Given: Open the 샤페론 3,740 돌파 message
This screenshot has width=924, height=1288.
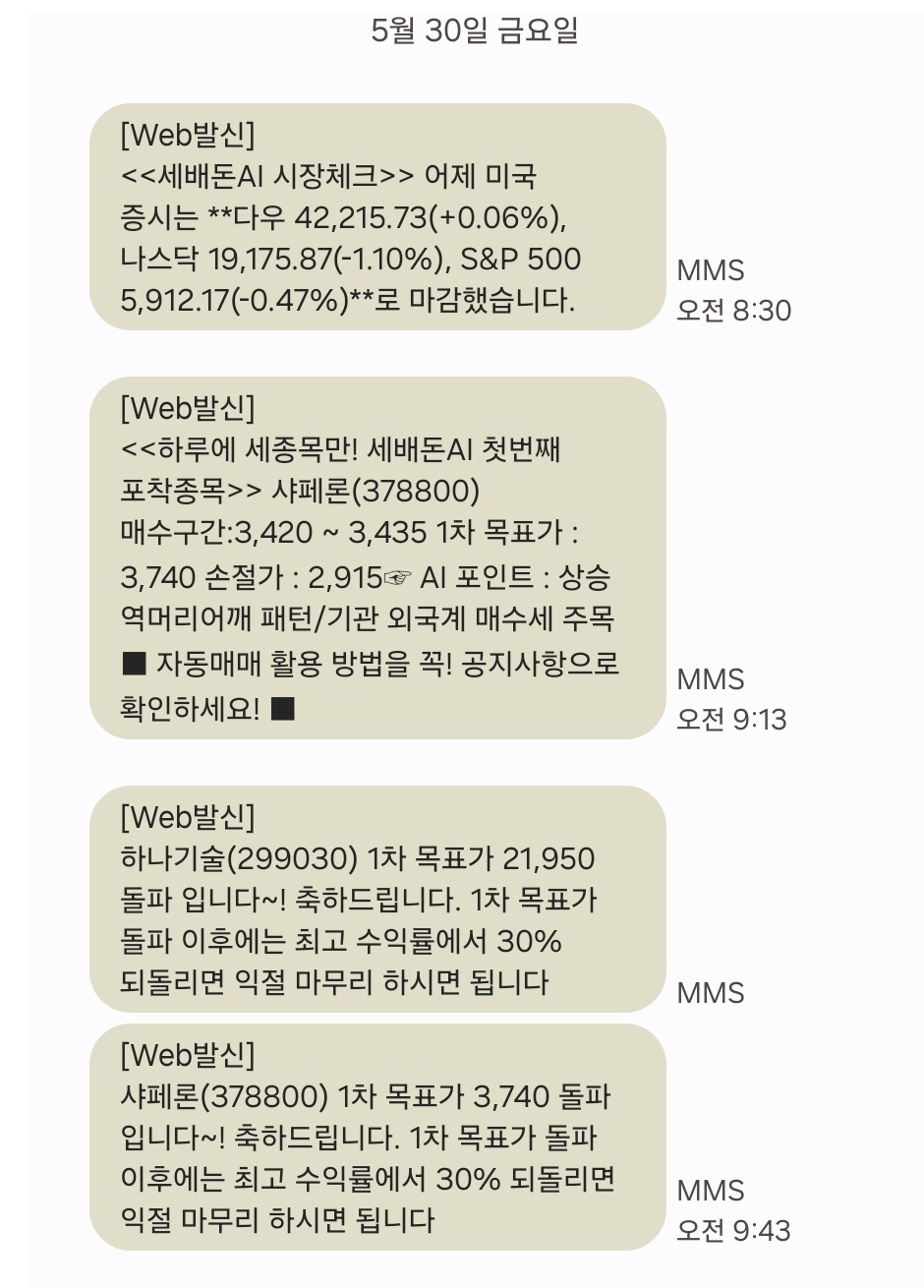Looking at the screenshot, I should (377, 1138).
